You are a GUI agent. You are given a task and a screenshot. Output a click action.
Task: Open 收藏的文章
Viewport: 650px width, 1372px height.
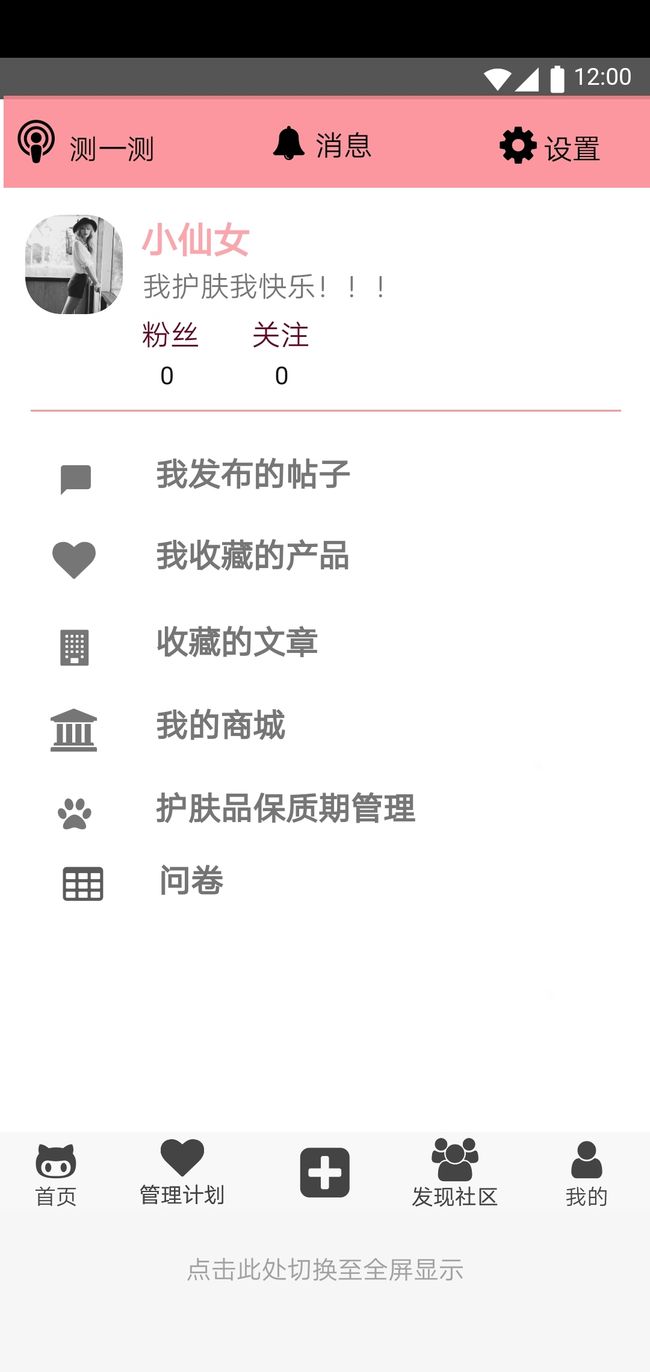[325, 643]
